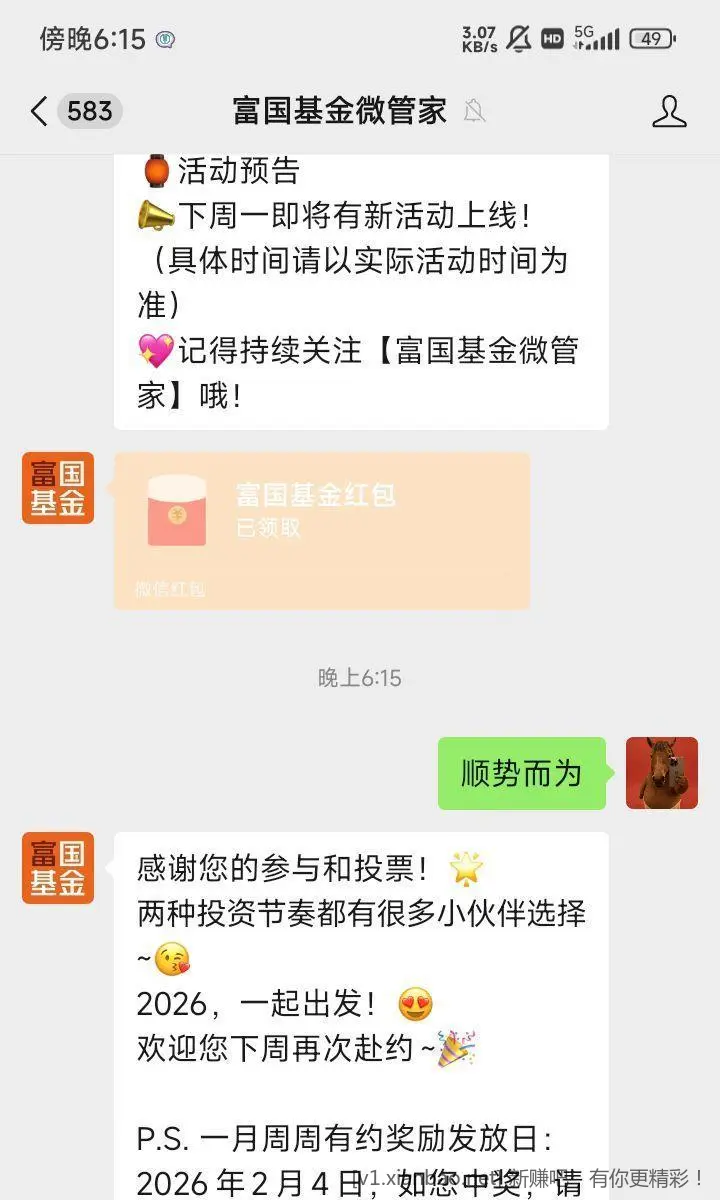Tap the 583 unread count badge
Viewport: 720px width, 1200px height.
88,110
